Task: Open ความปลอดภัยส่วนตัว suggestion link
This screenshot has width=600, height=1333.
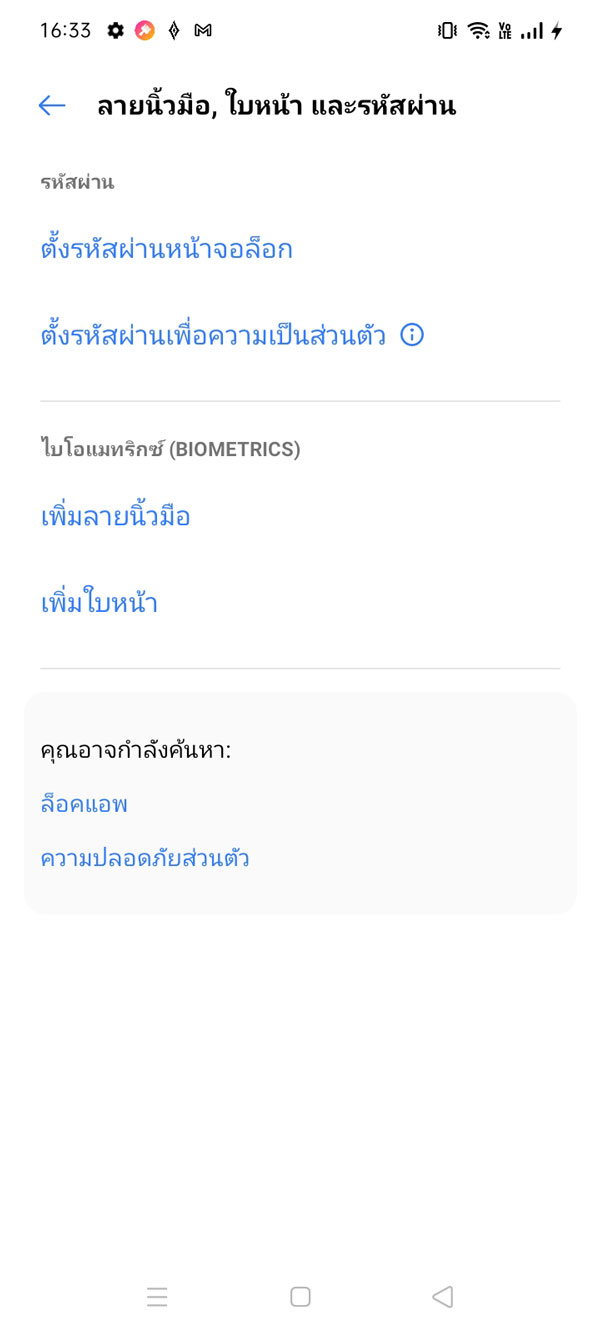Action: 145,858
